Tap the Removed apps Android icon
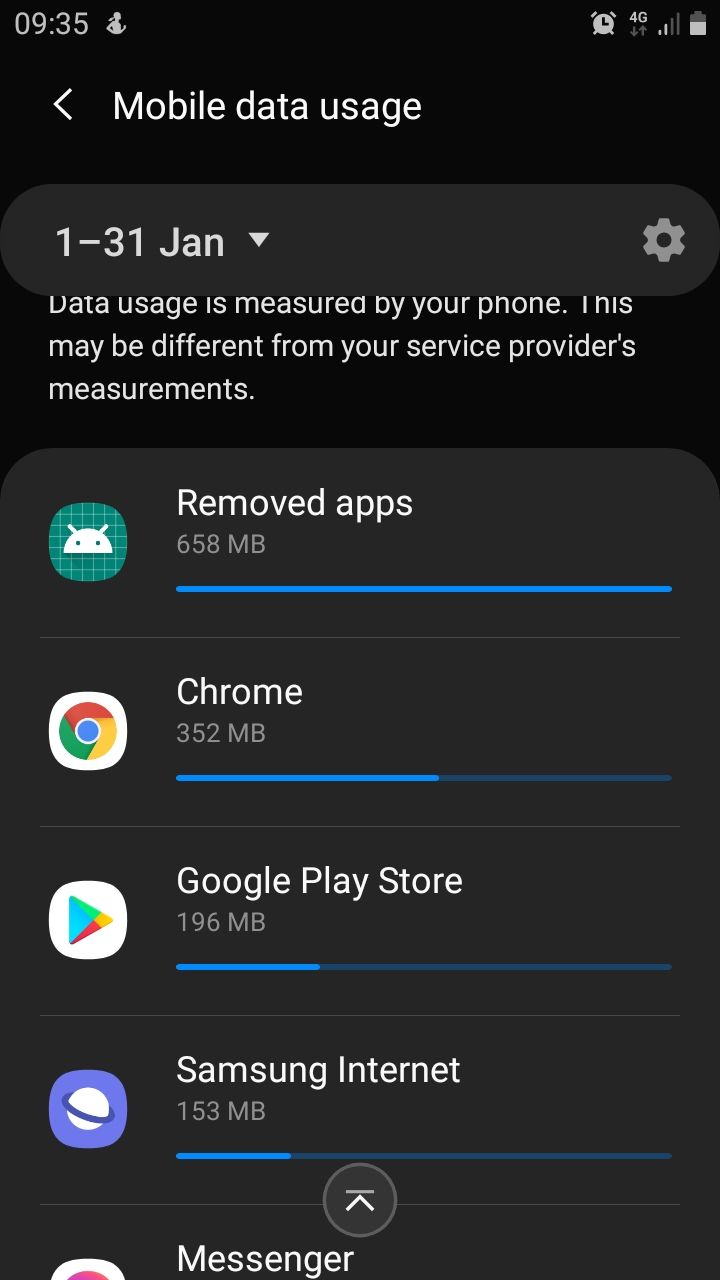 tap(88, 542)
